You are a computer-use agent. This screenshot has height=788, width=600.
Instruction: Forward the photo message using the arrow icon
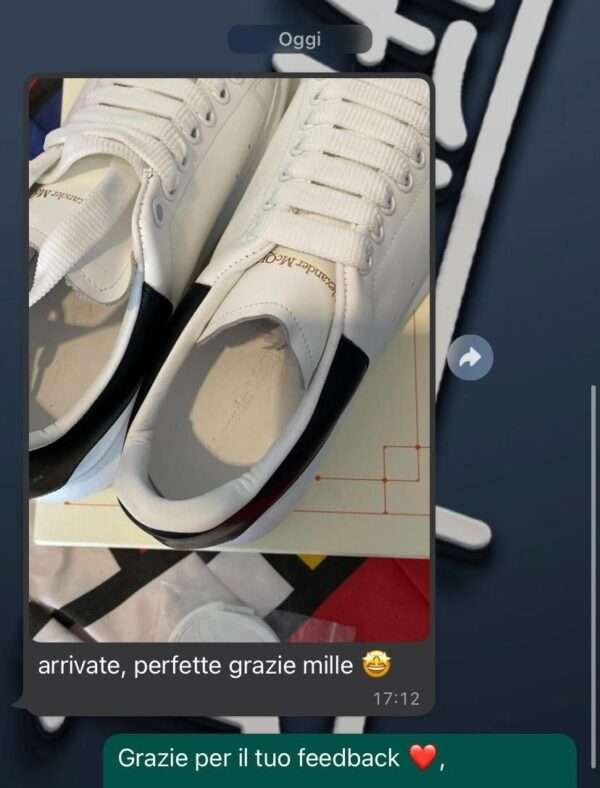(x=470, y=357)
